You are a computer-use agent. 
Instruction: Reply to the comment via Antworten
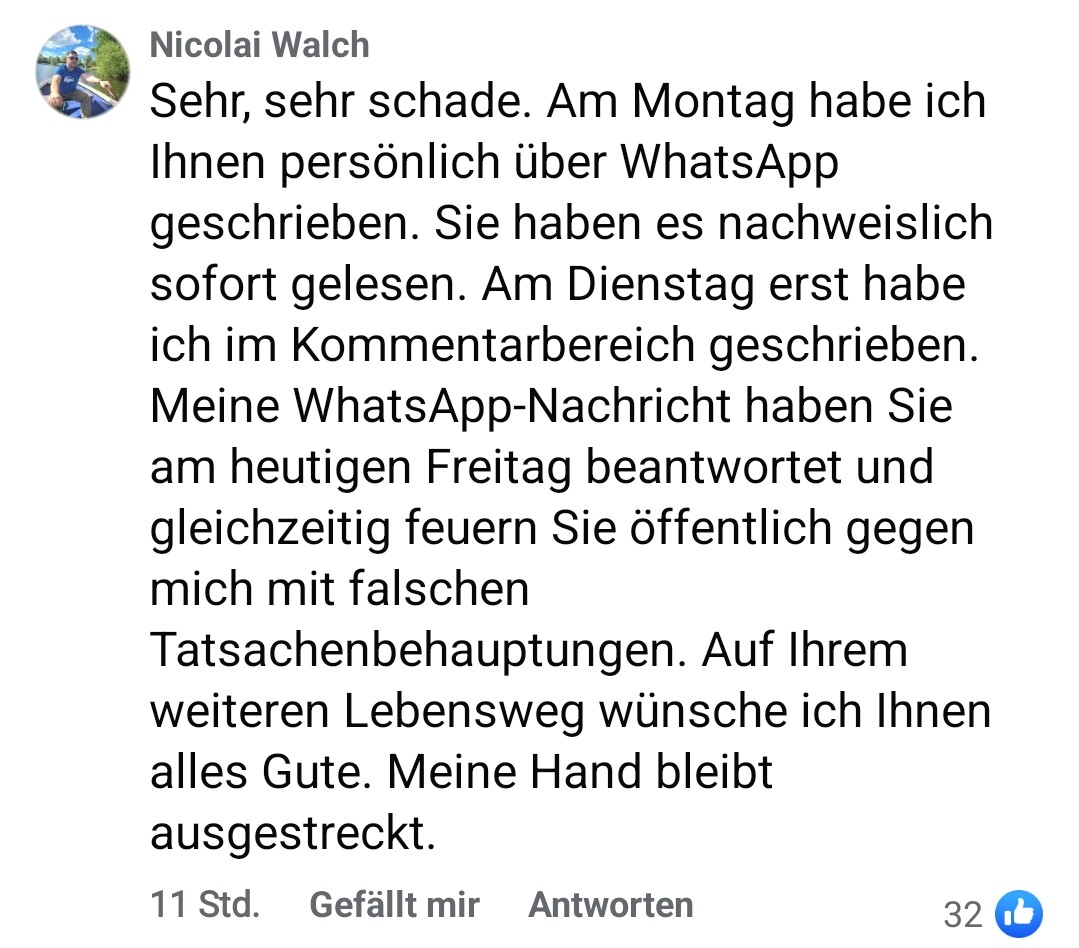click(x=610, y=905)
